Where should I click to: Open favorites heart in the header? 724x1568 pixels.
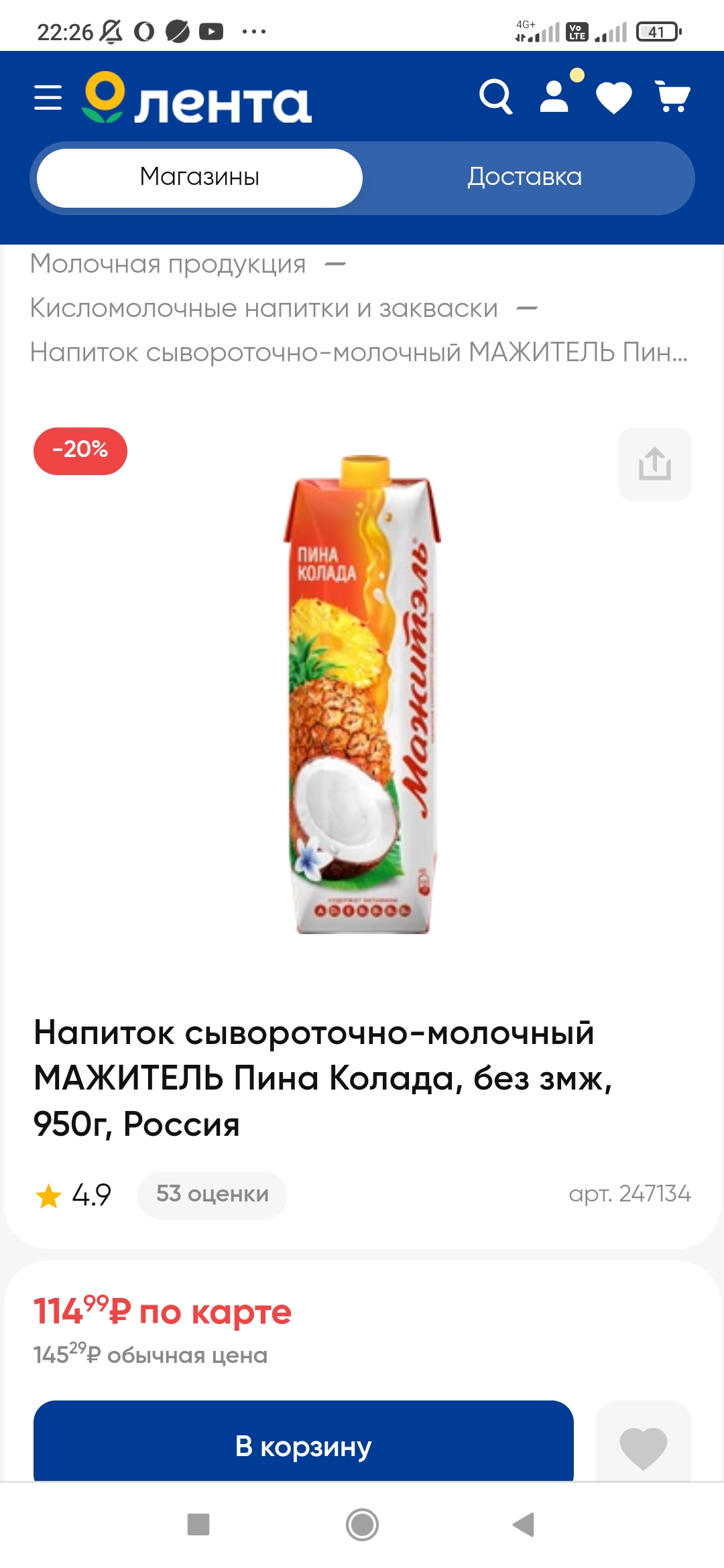[614, 98]
